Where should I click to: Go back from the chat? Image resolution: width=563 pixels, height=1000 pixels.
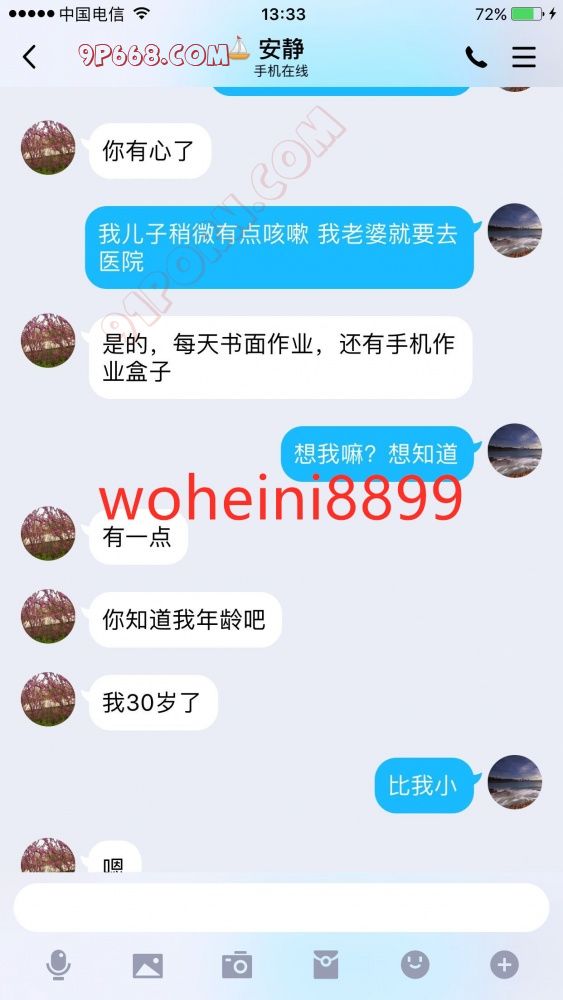point(29,57)
